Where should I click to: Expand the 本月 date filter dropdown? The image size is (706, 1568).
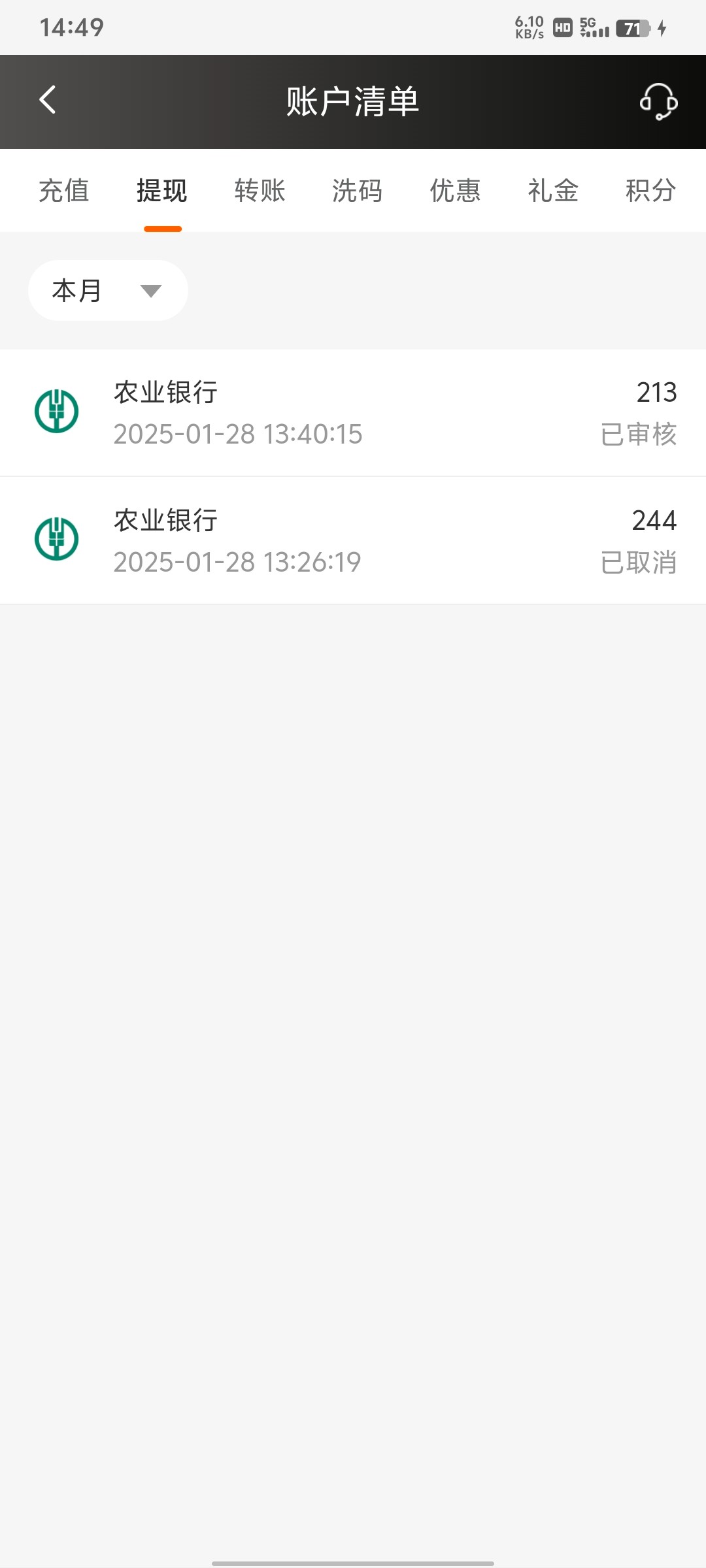[x=108, y=291]
